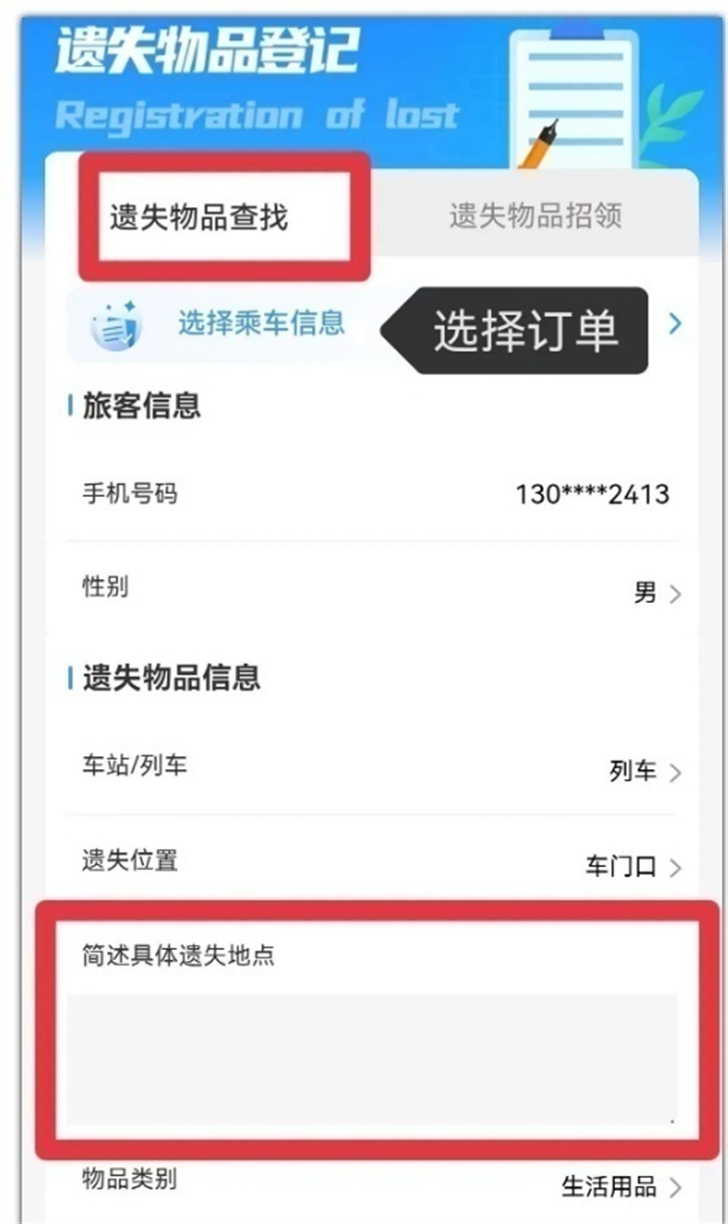Image resolution: width=728 pixels, height=1224 pixels.
Task: Open the 车站/列车 picker
Action: (376, 768)
